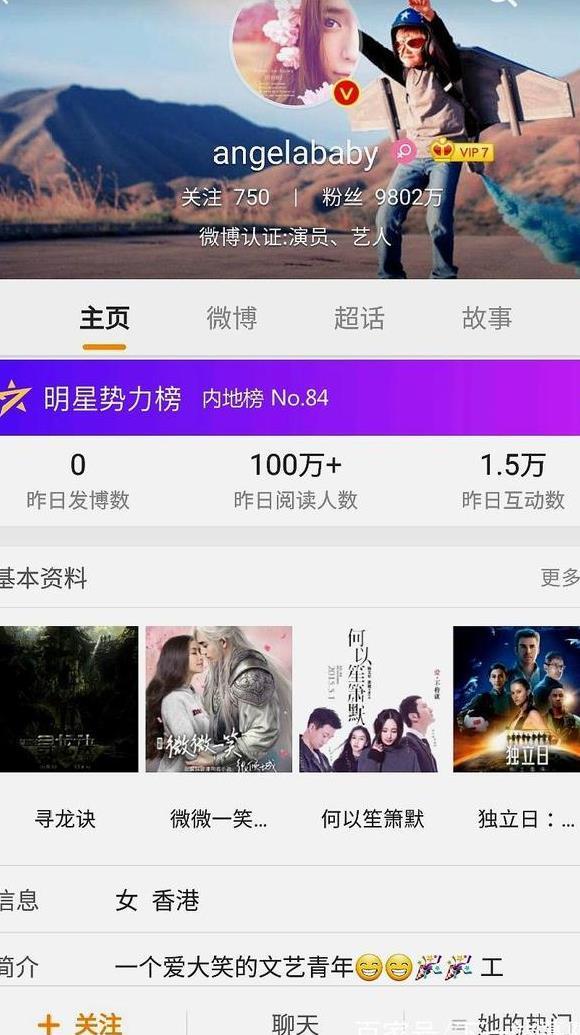View the 关注 750 following list

(x=225, y=197)
